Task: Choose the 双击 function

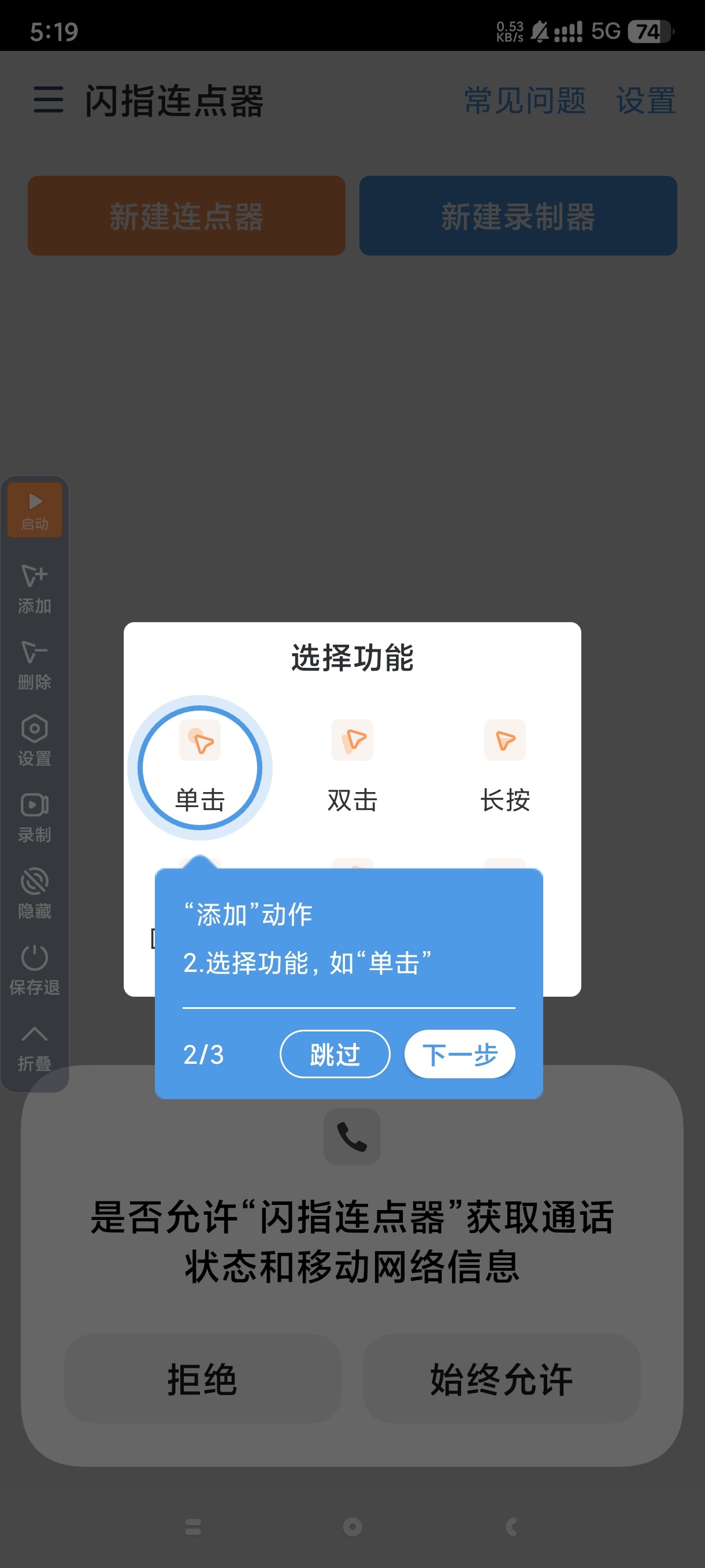Action: click(x=352, y=767)
